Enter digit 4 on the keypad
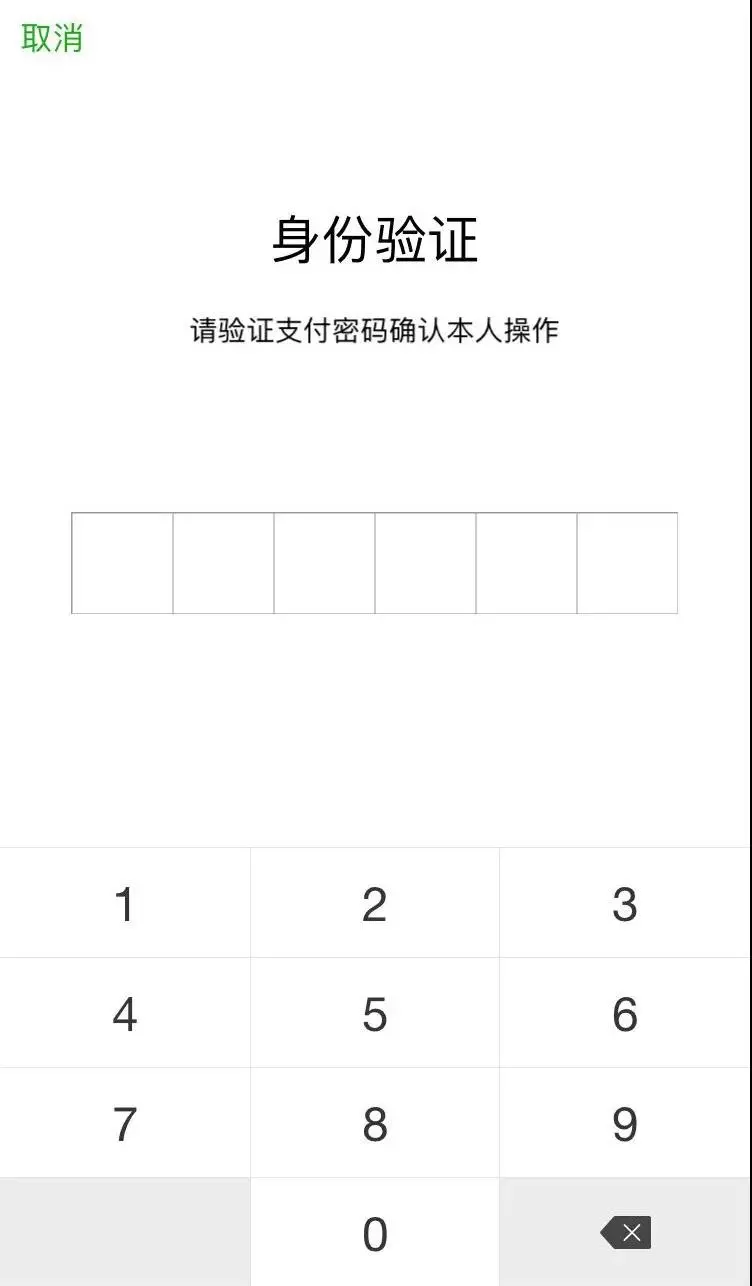The width and height of the screenshot is (752, 1286). pyautogui.click(x=124, y=1014)
